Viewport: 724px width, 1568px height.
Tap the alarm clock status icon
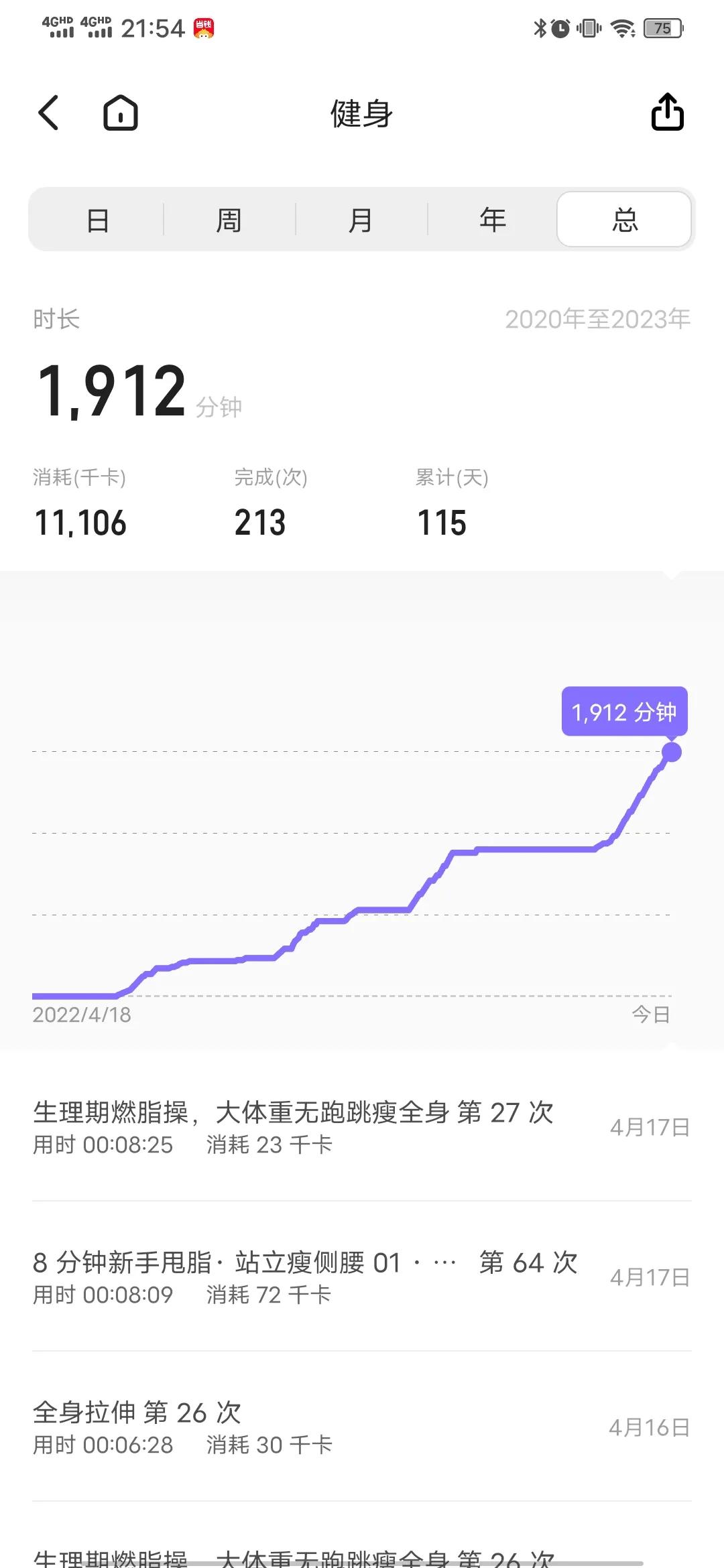click(560, 28)
